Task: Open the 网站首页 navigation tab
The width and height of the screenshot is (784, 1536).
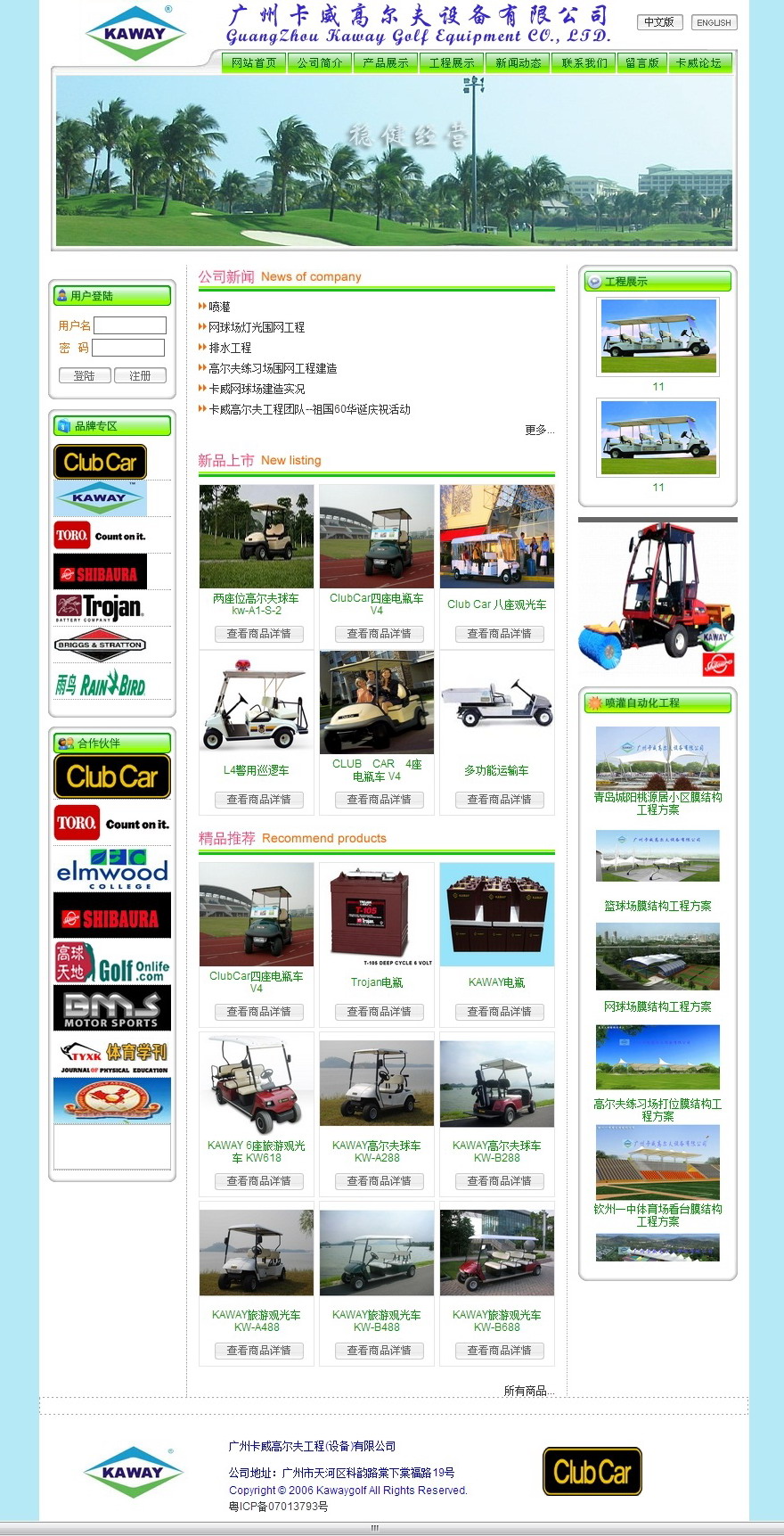Action: tap(254, 62)
